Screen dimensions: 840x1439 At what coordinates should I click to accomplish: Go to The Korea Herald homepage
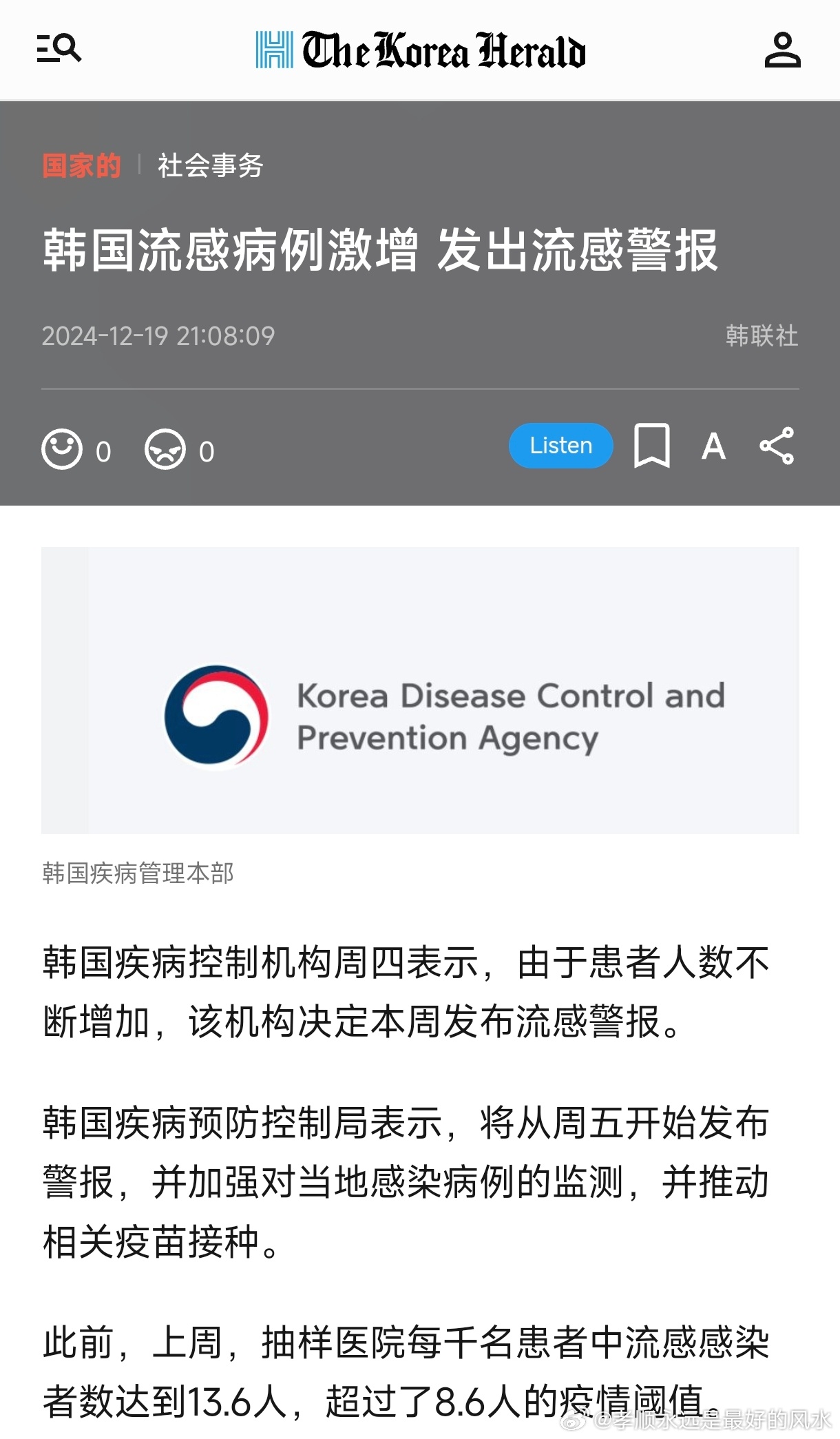point(420,50)
